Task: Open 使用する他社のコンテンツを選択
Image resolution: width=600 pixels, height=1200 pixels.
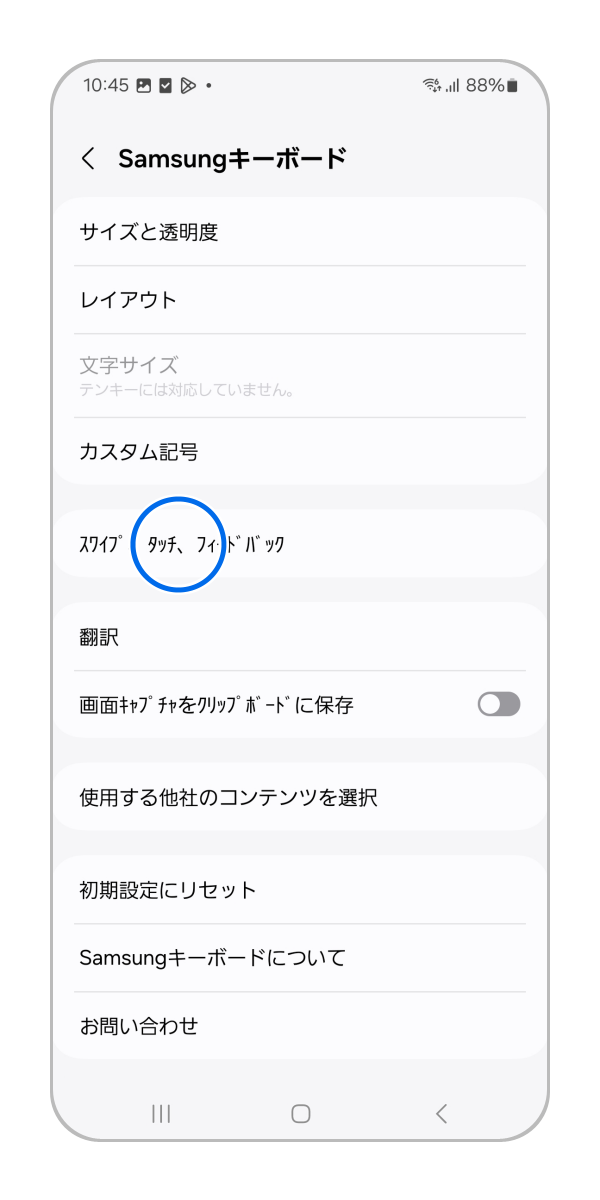Action: tap(300, 798)
